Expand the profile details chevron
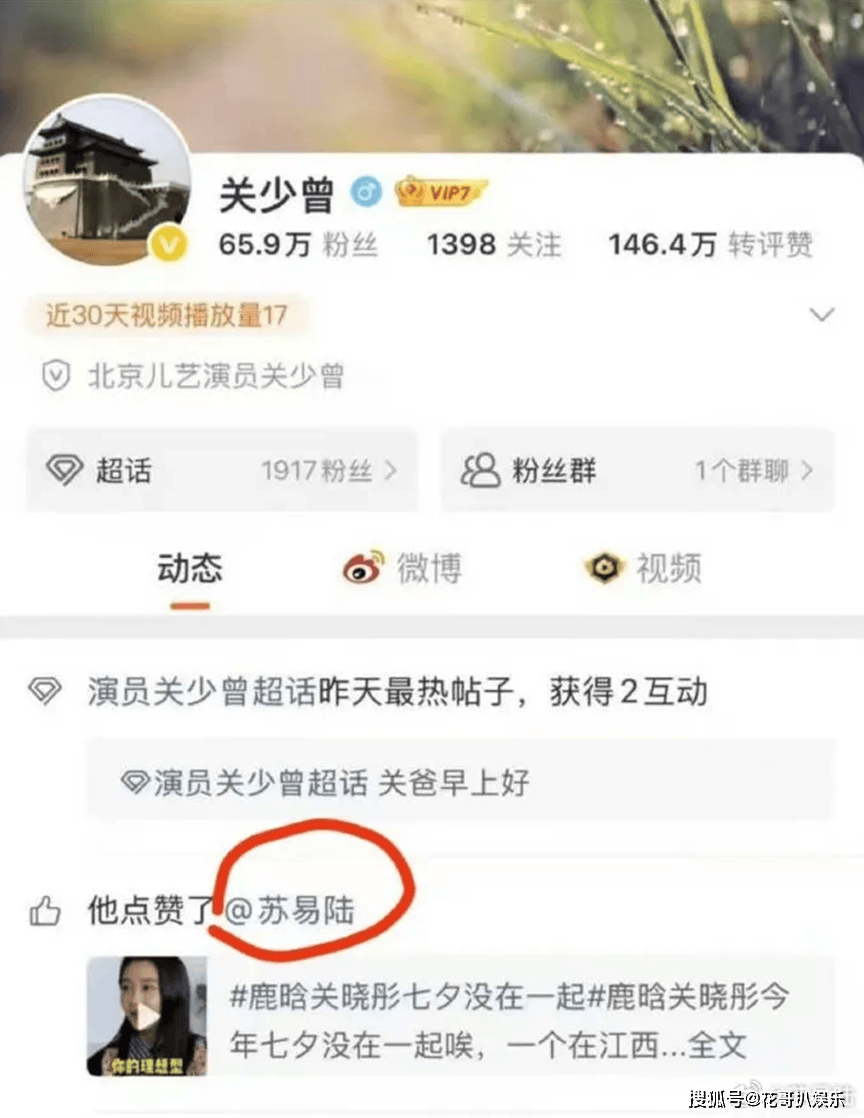Image resolution: width=864 pixels, height=1118 pixels. (x=821, y=316)
